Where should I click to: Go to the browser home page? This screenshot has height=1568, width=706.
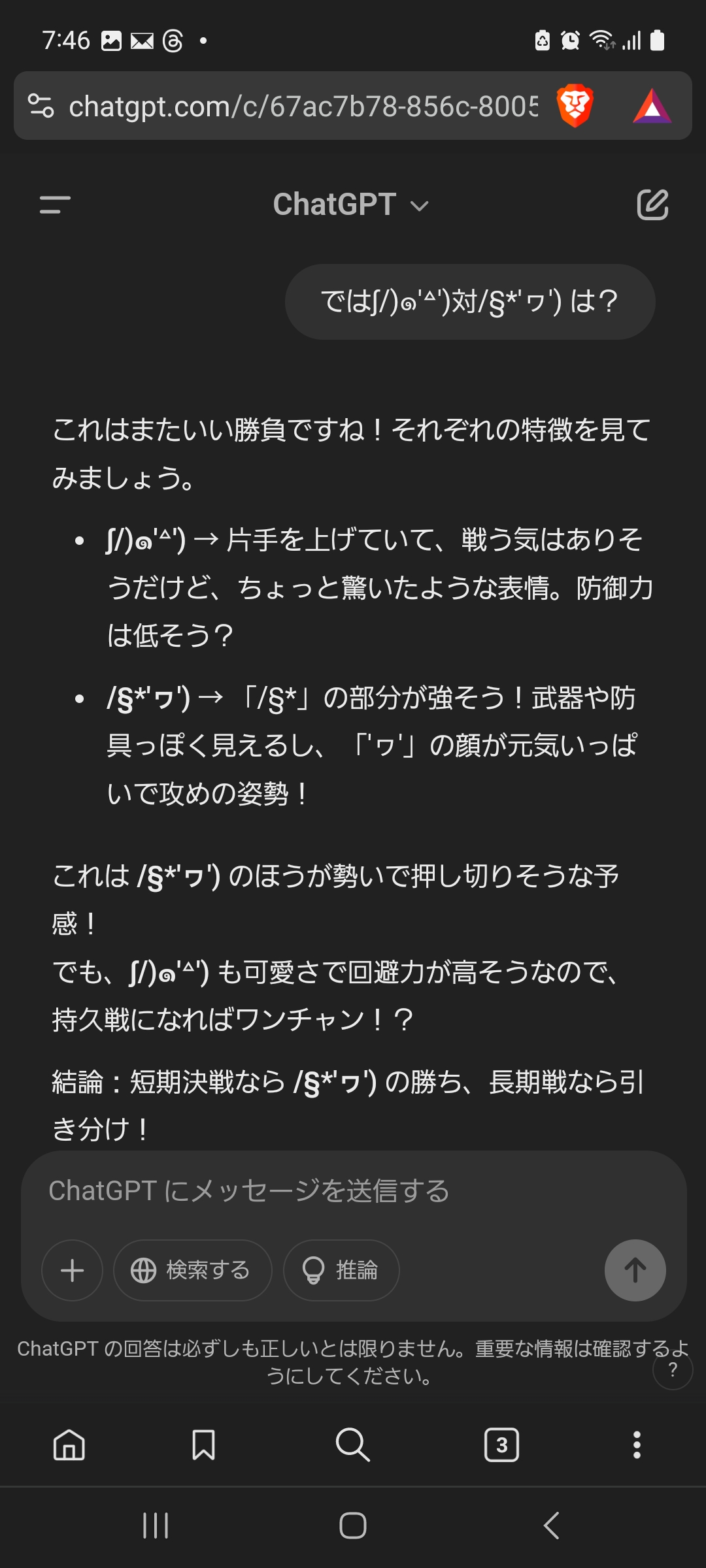tap(69, 1445)
